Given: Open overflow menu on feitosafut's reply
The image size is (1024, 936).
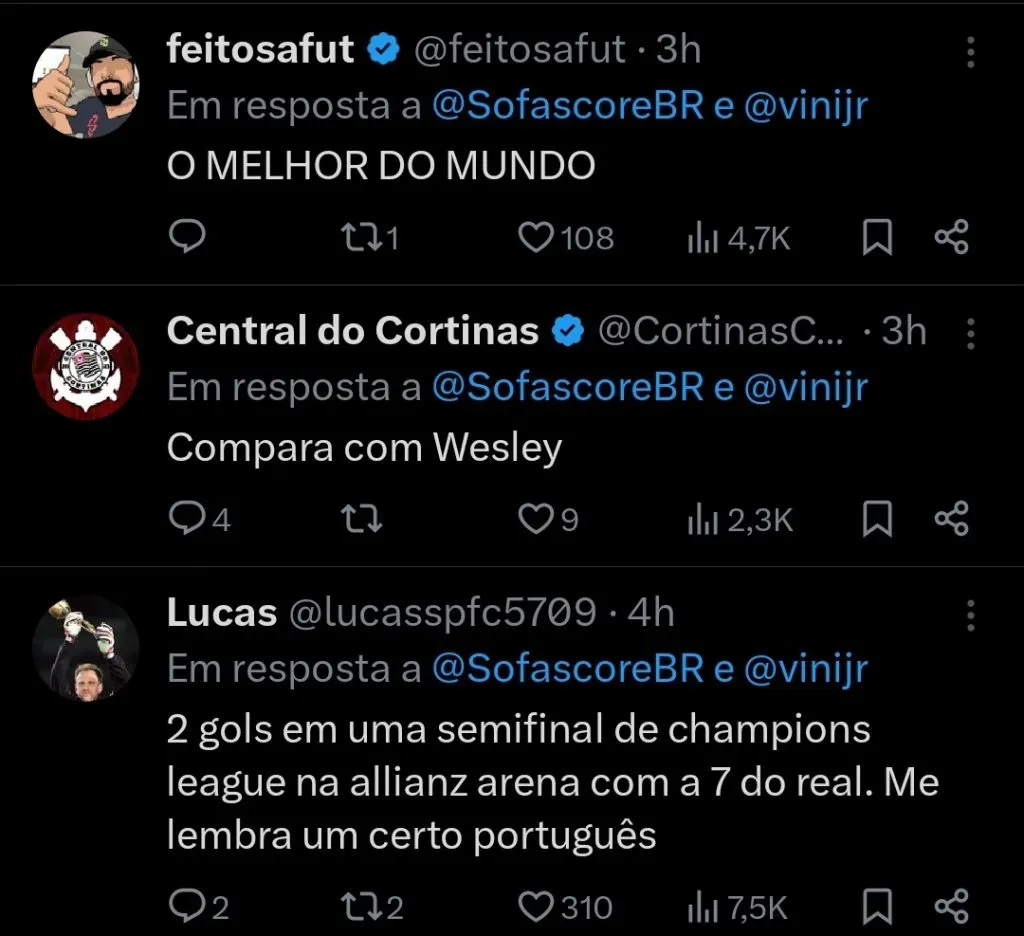Looking at the screenshot, I should tap(970, 52).
